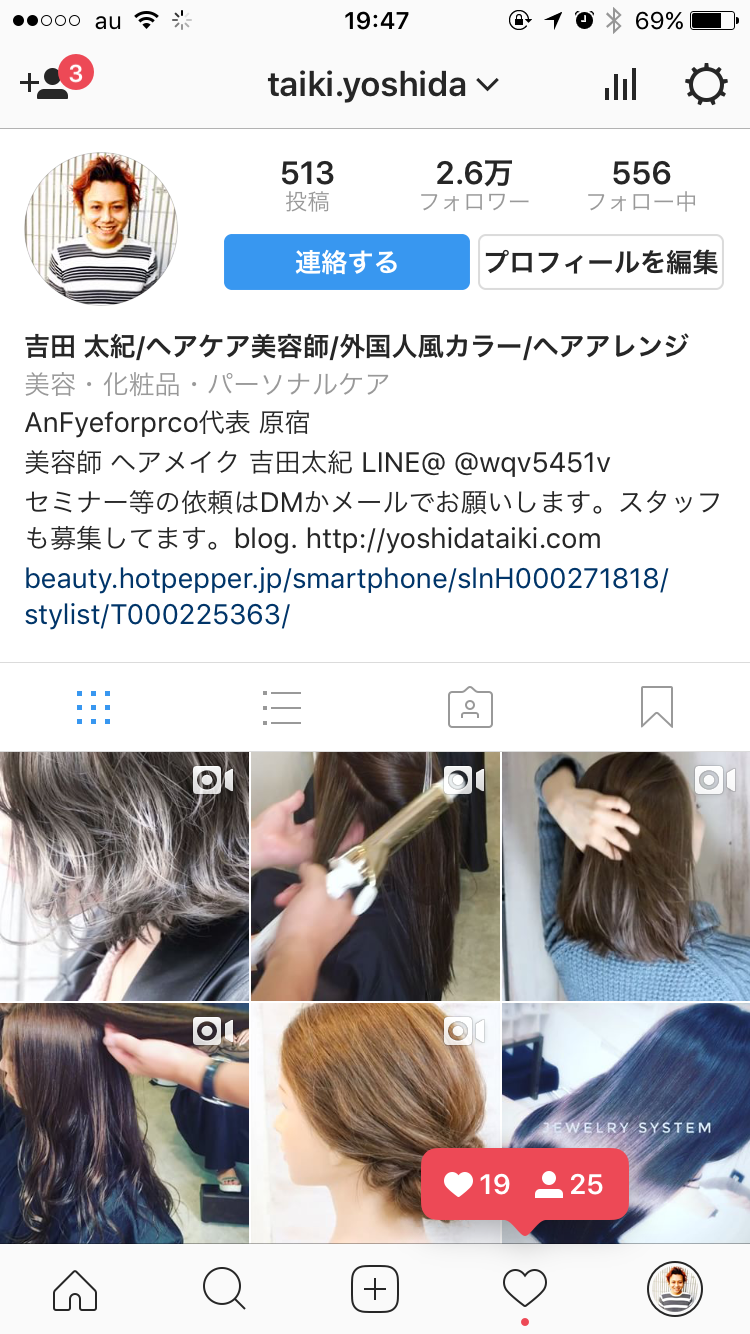Open the blue sweater hair video post
This screenshot has height=1334, width=750.
(x=626, y=876)
